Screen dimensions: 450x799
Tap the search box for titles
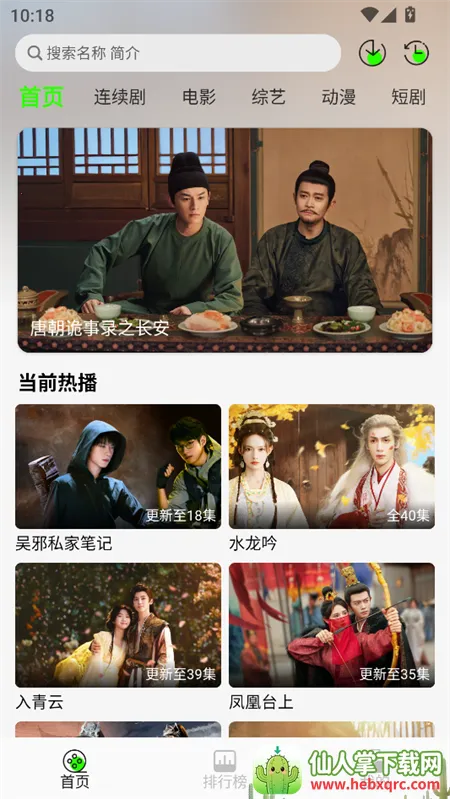pyautogui.click(x=178, y=53)
